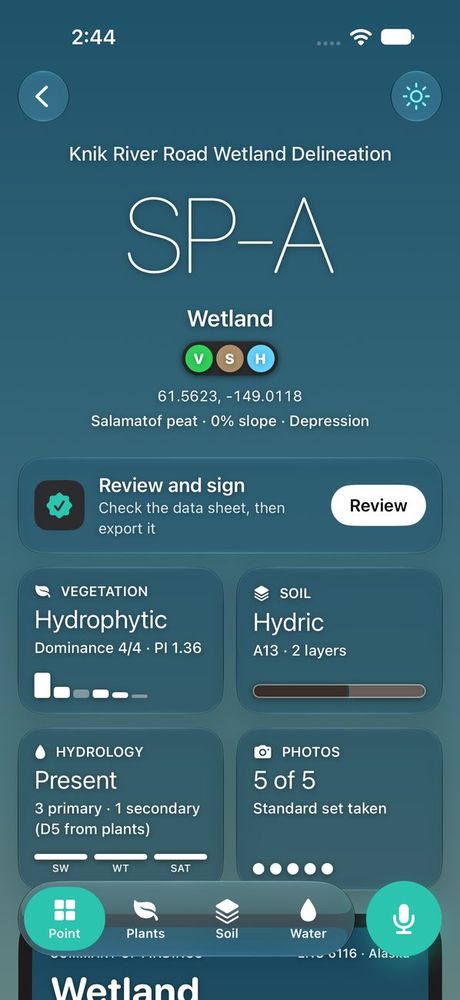The height and width of the screenshot is (1000, 460).
Task: Open the Photos 5 of 5 card
Action: (339, 807)
